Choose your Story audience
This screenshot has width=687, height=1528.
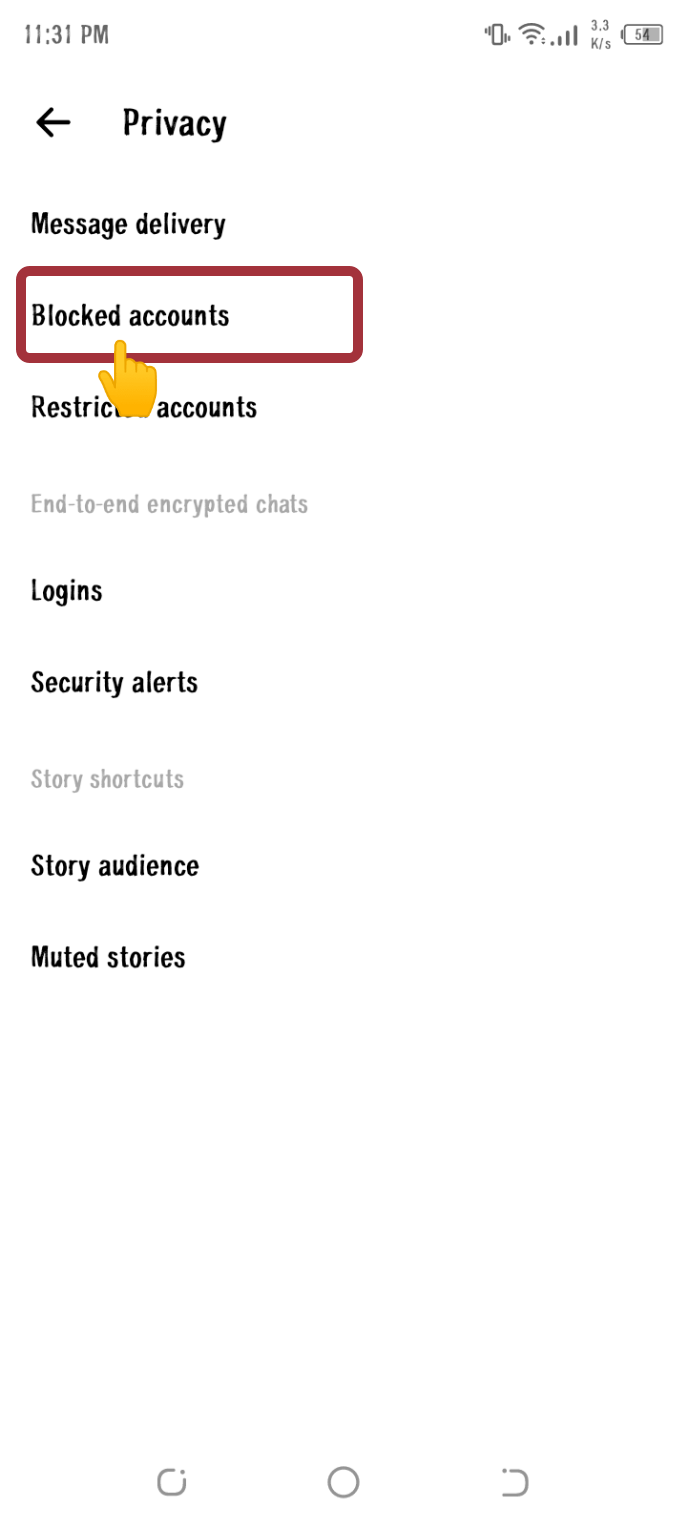click(x=115, y=866)
